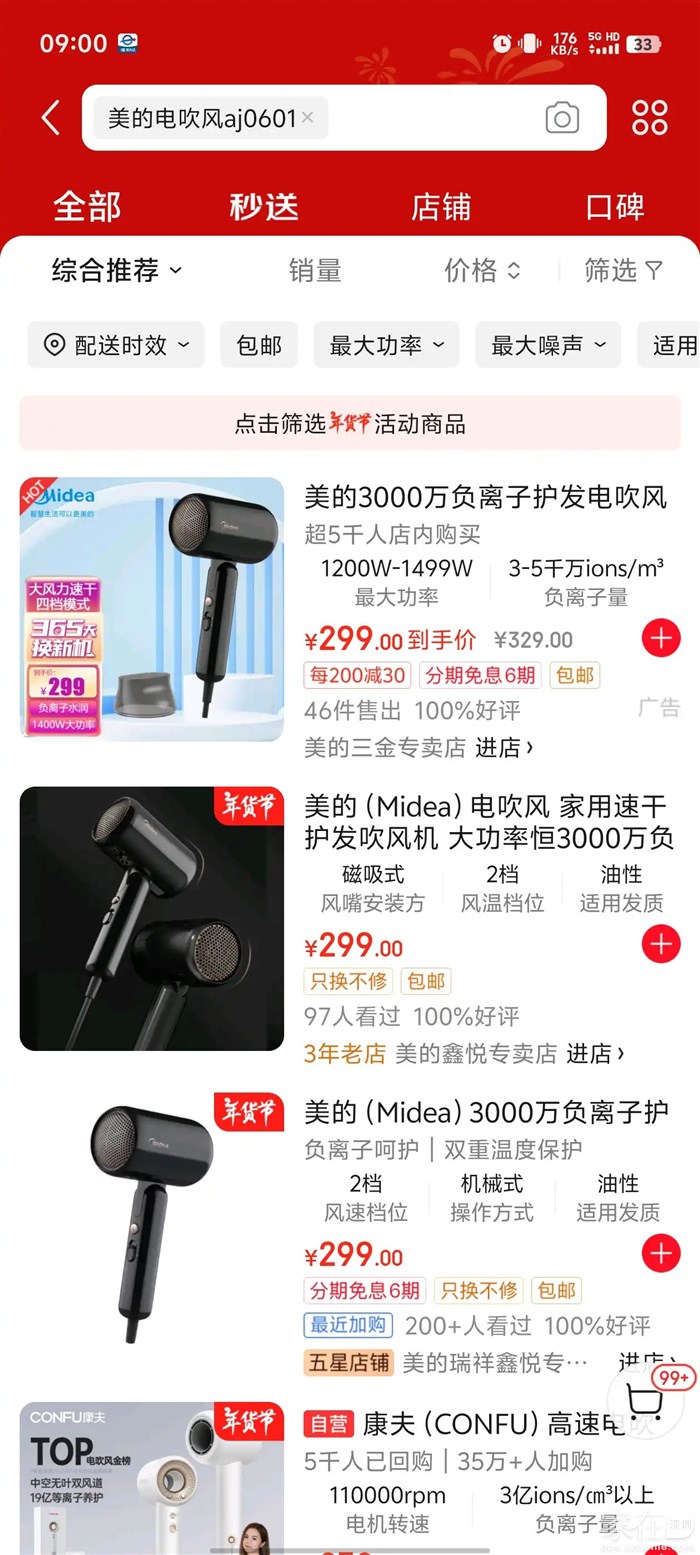
Task: Open the 筛选 filter panel
Action: point(623,270)
